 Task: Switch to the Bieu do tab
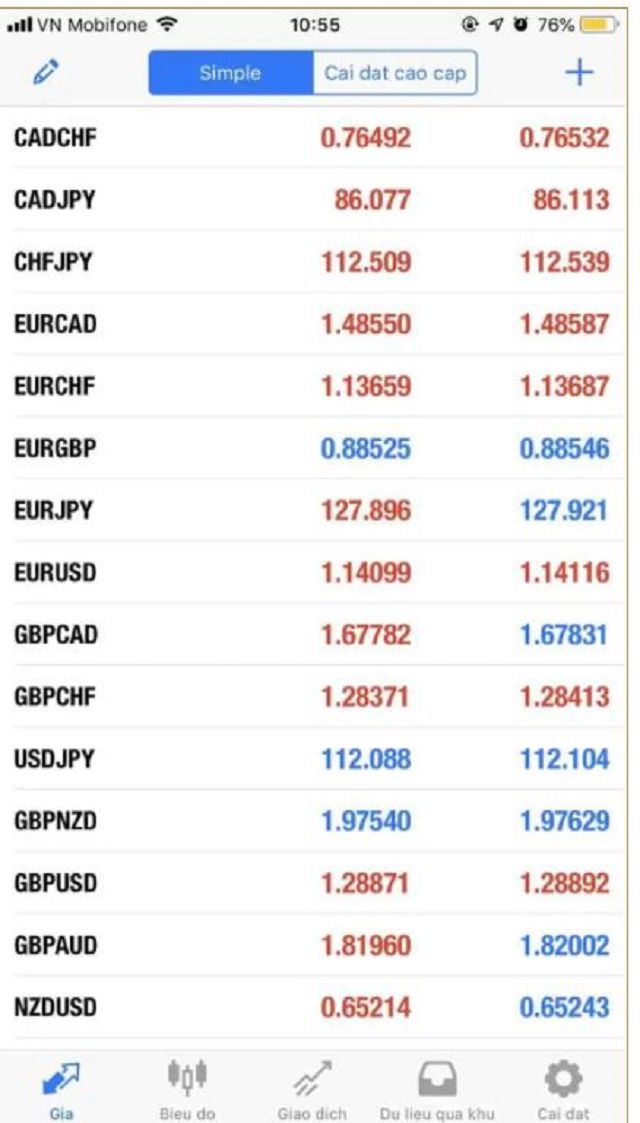[188, 1087]
